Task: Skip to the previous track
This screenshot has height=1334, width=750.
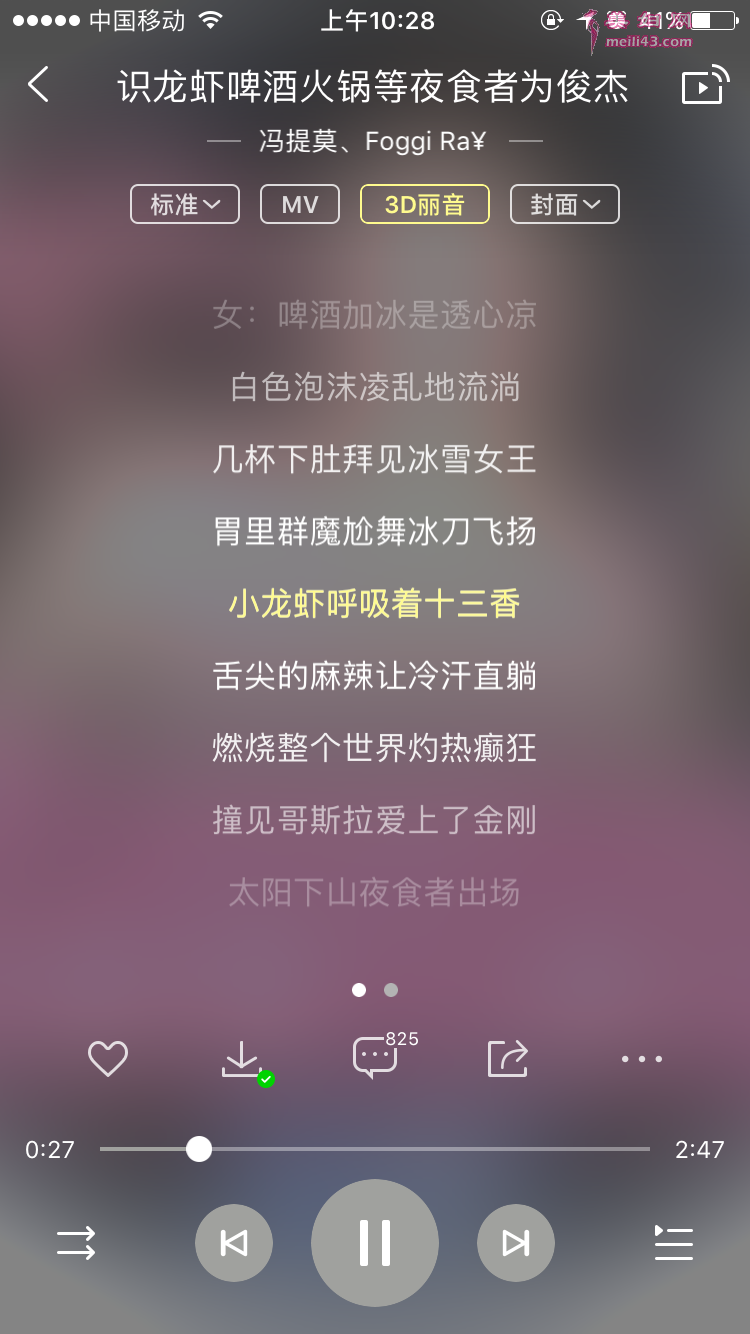Action: pos(234,1243)
